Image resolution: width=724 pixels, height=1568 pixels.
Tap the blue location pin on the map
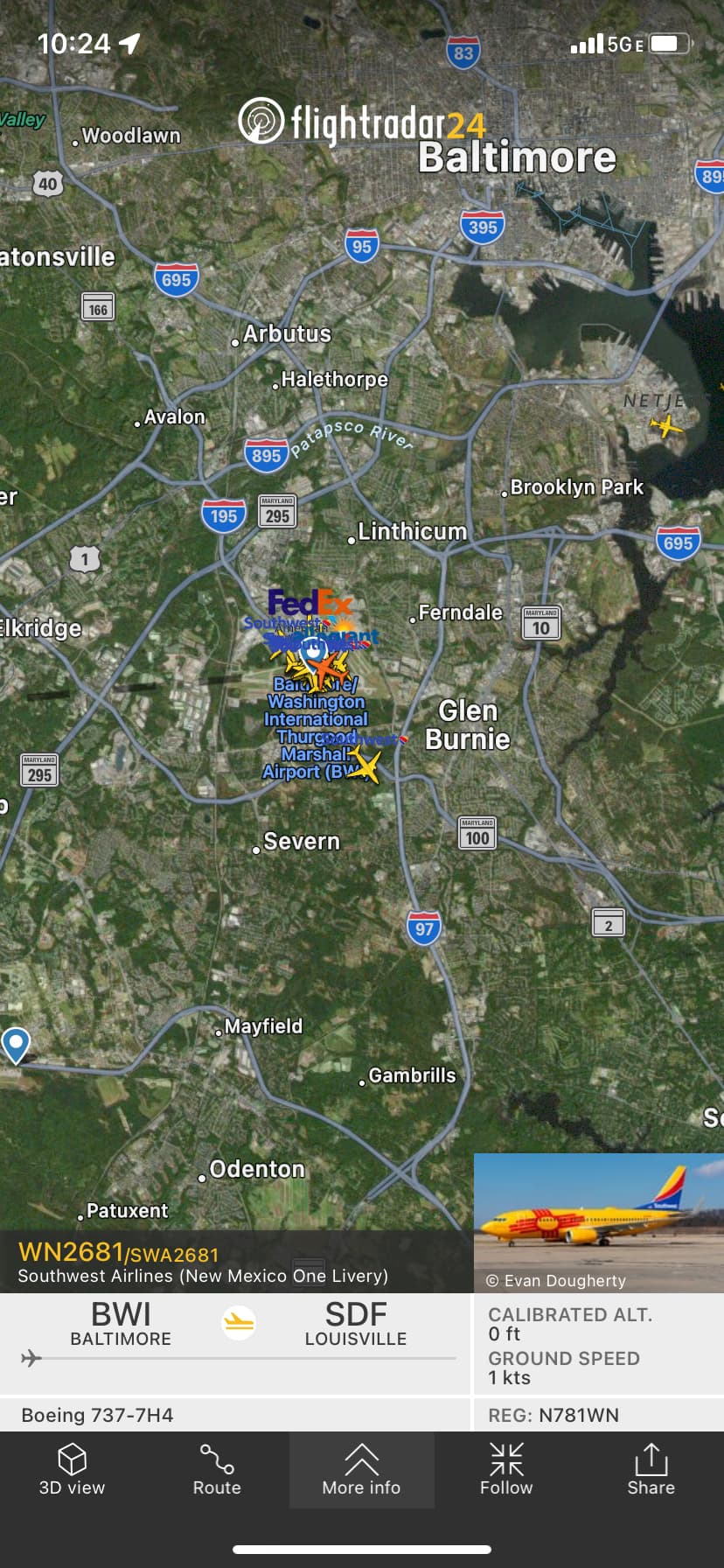point(16,1045)
